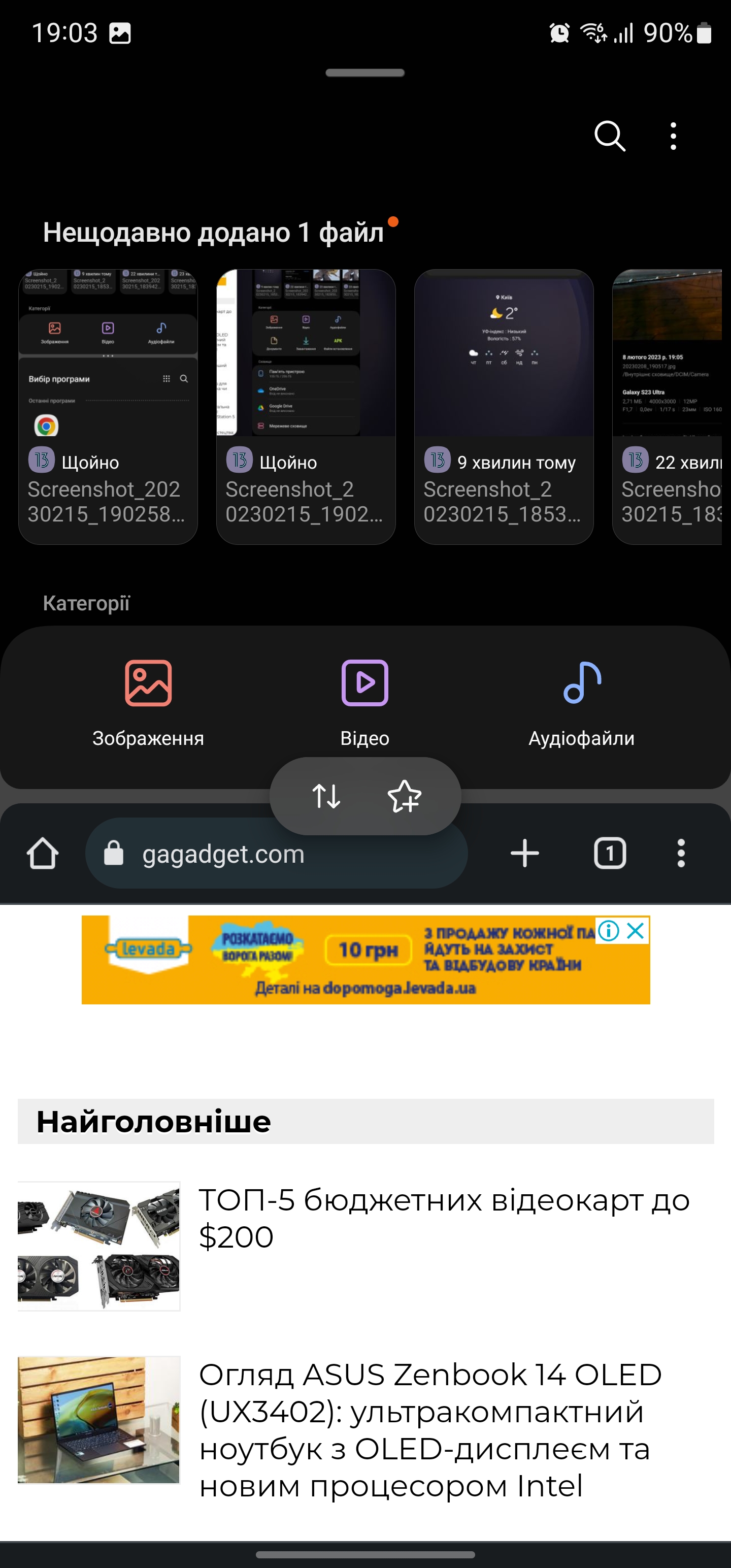The width and height of the screenshot is (731, 1568).
Task: Swap the split-screen app positions
Action: click(x=326, y=796)
